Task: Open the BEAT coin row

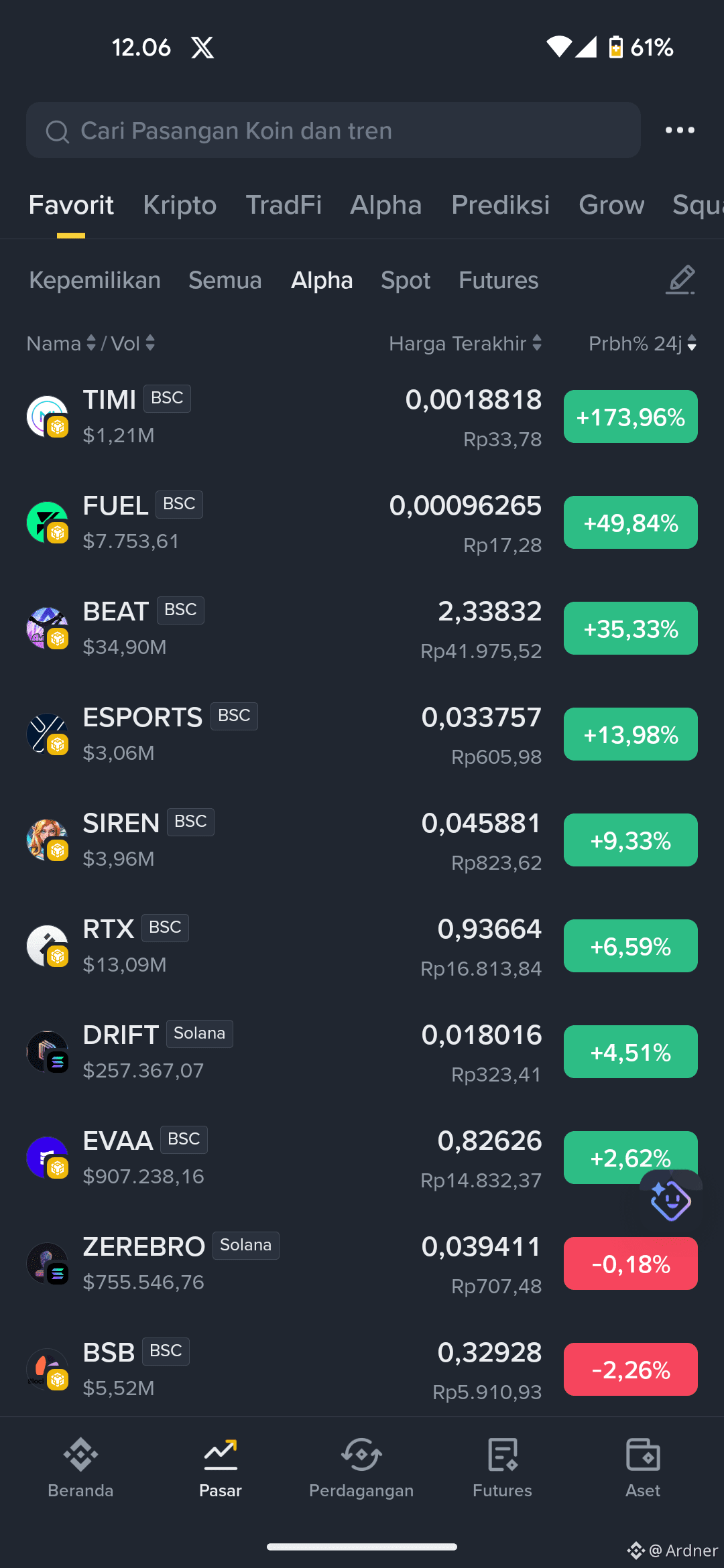Action: [x=362, y=629]
